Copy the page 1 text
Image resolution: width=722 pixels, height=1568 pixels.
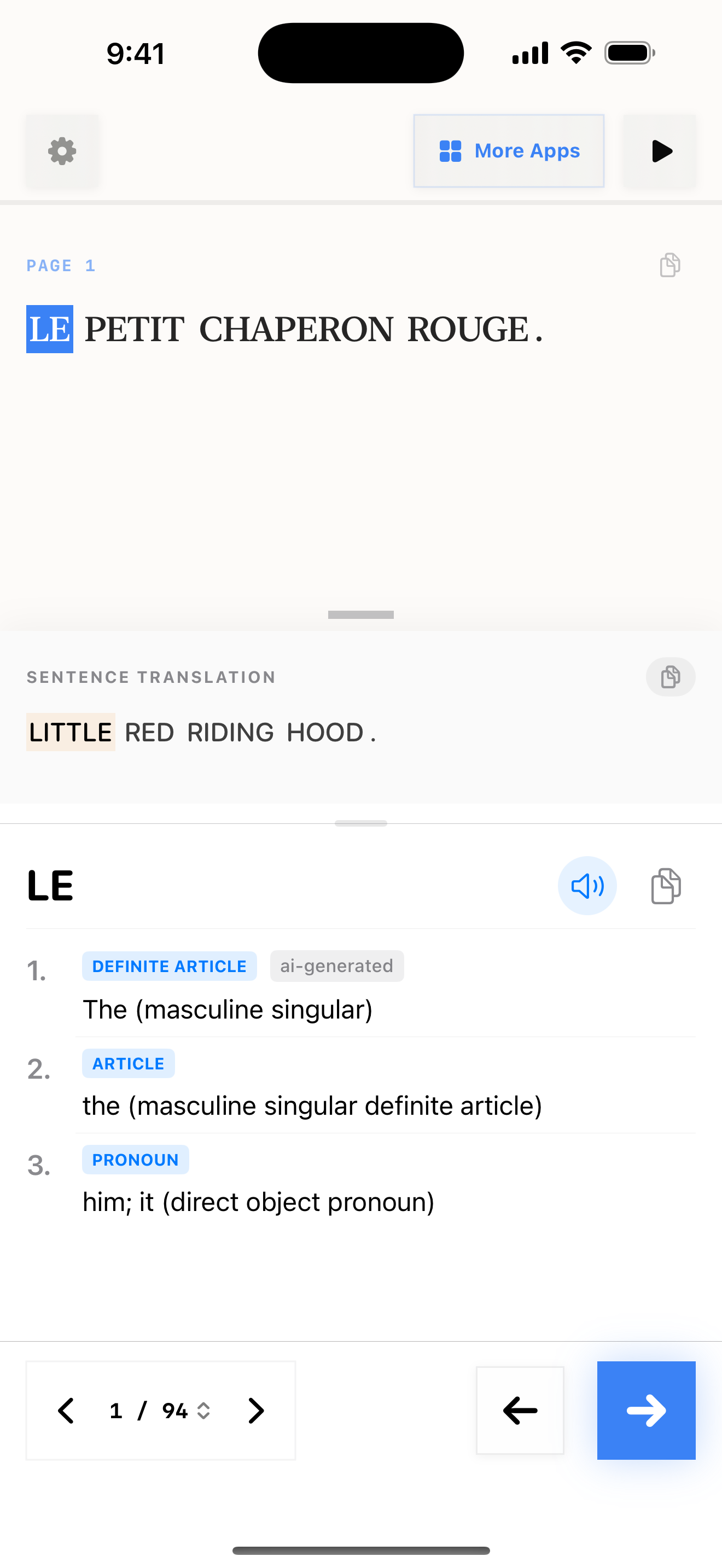[x=669, y=265]
